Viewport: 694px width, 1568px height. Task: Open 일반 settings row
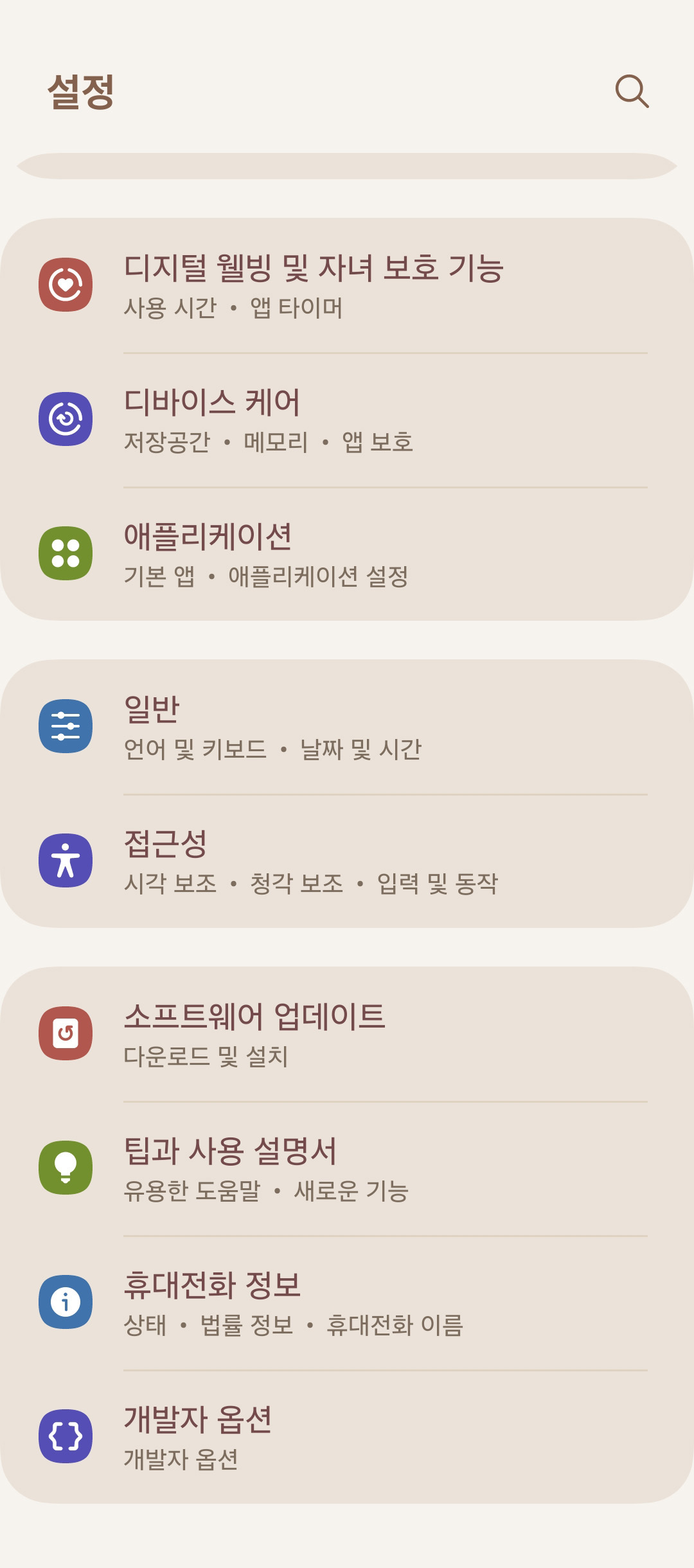(x=347, y=727)
